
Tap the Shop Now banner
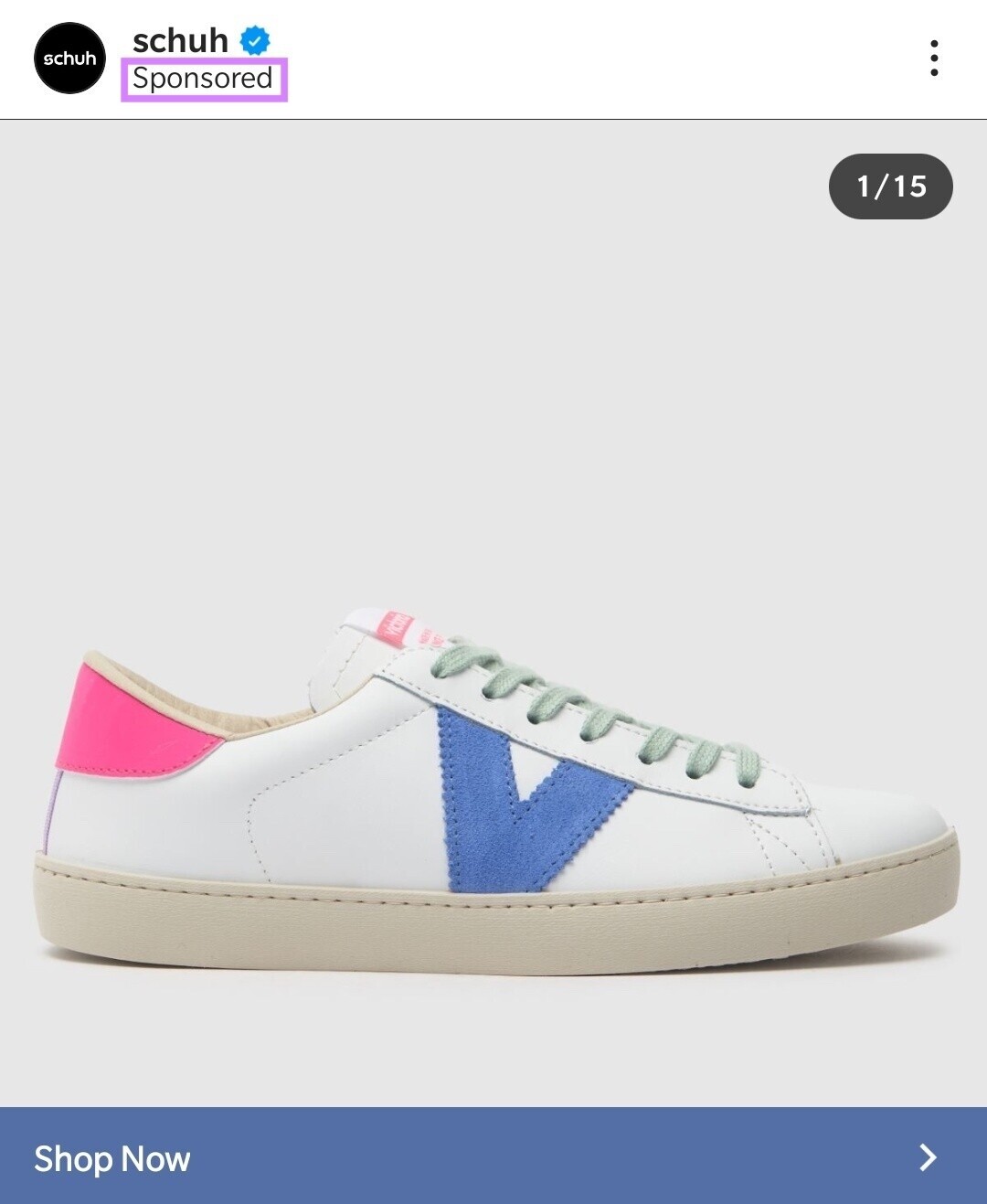point(493,1157)
